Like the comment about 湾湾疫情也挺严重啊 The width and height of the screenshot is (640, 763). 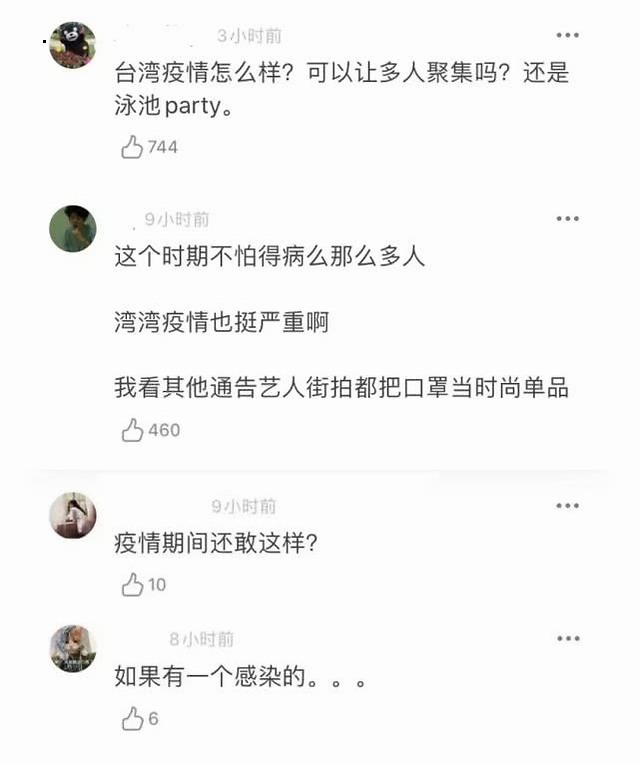132,431
